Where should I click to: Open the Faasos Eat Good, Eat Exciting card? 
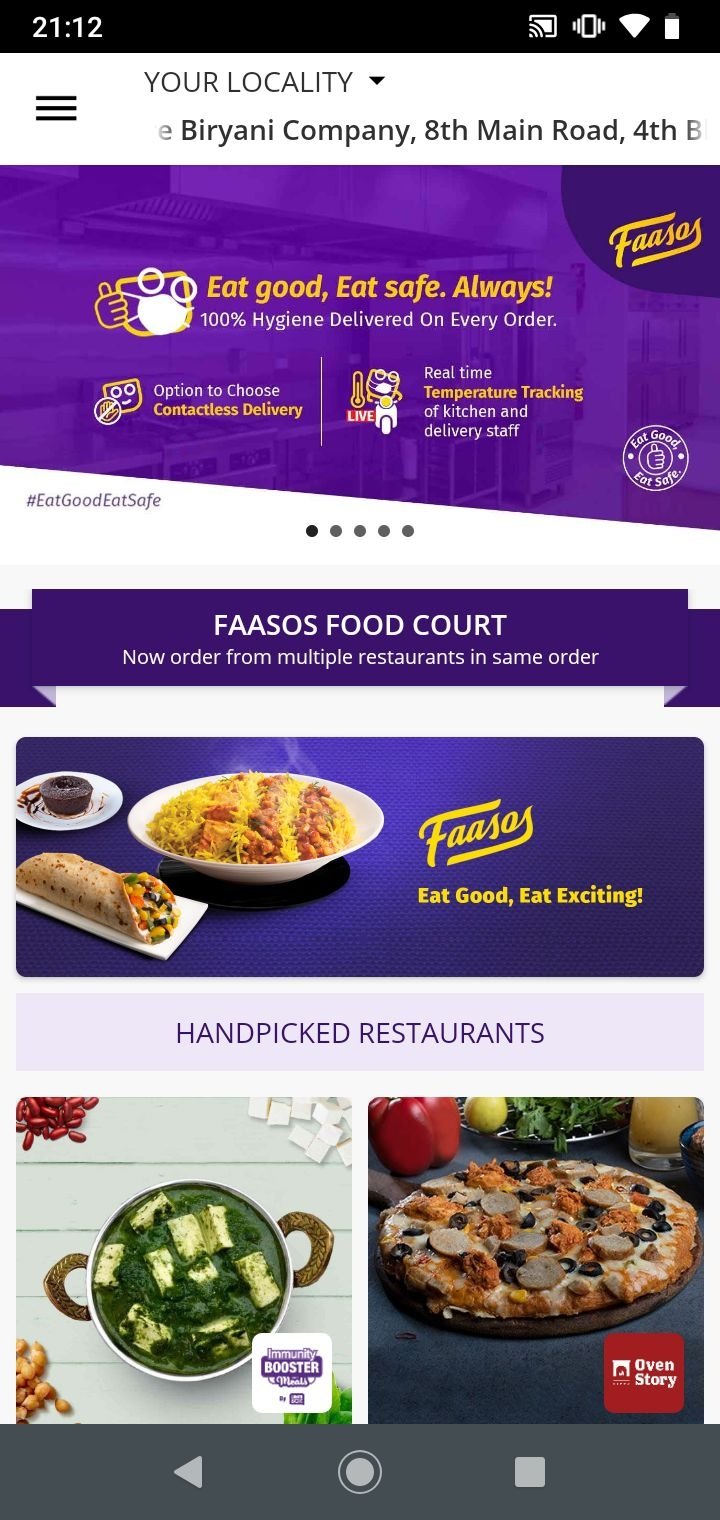(360, 856)
